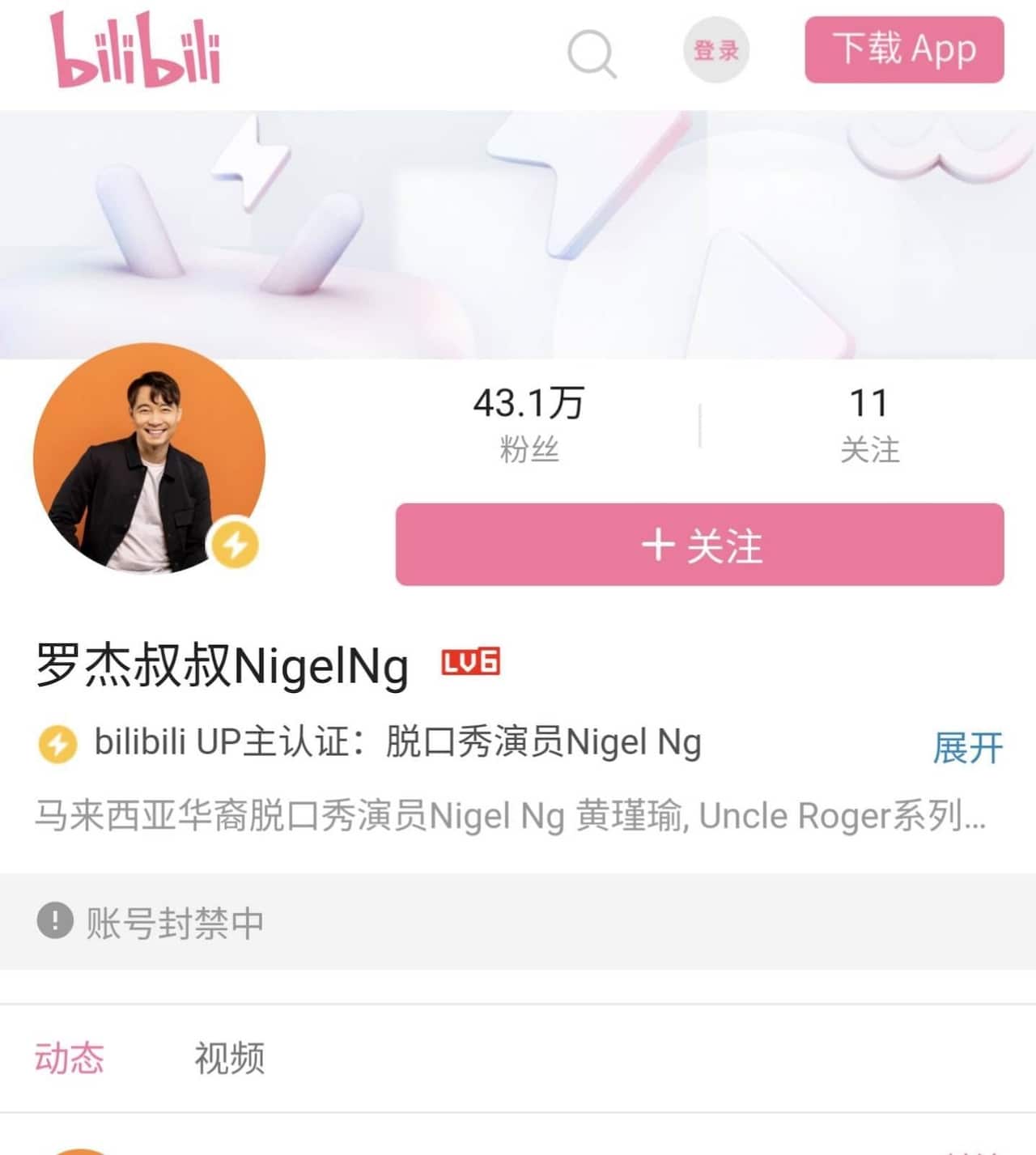Viewport: 1036px width, 1155px height.
Task: Switch to the 视频 tab
Action: 229,1058
